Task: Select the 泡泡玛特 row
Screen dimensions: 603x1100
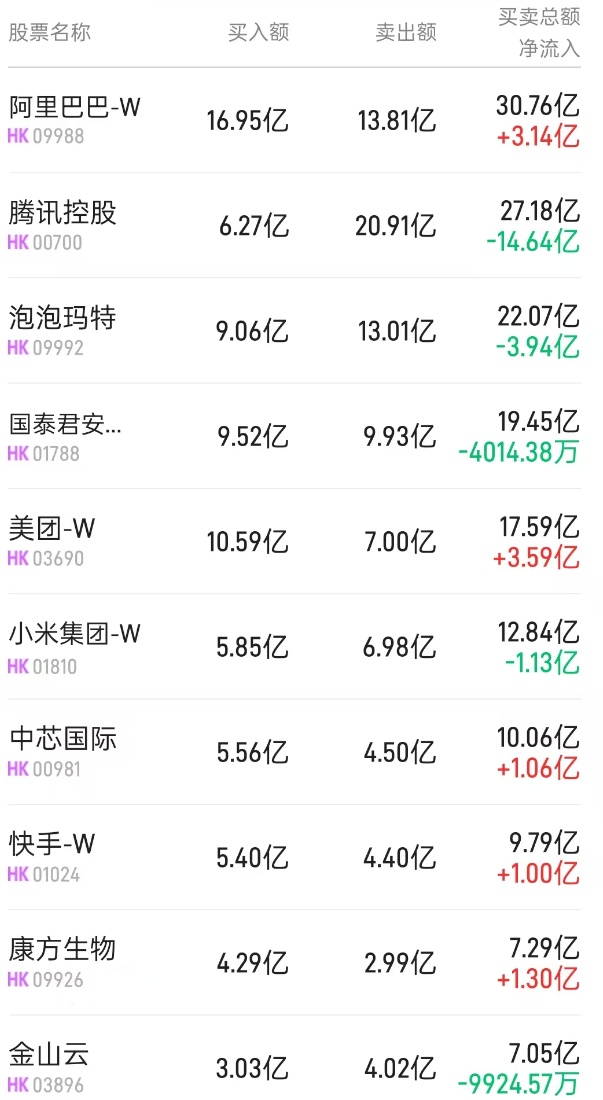Action: [x=63, y=319]
